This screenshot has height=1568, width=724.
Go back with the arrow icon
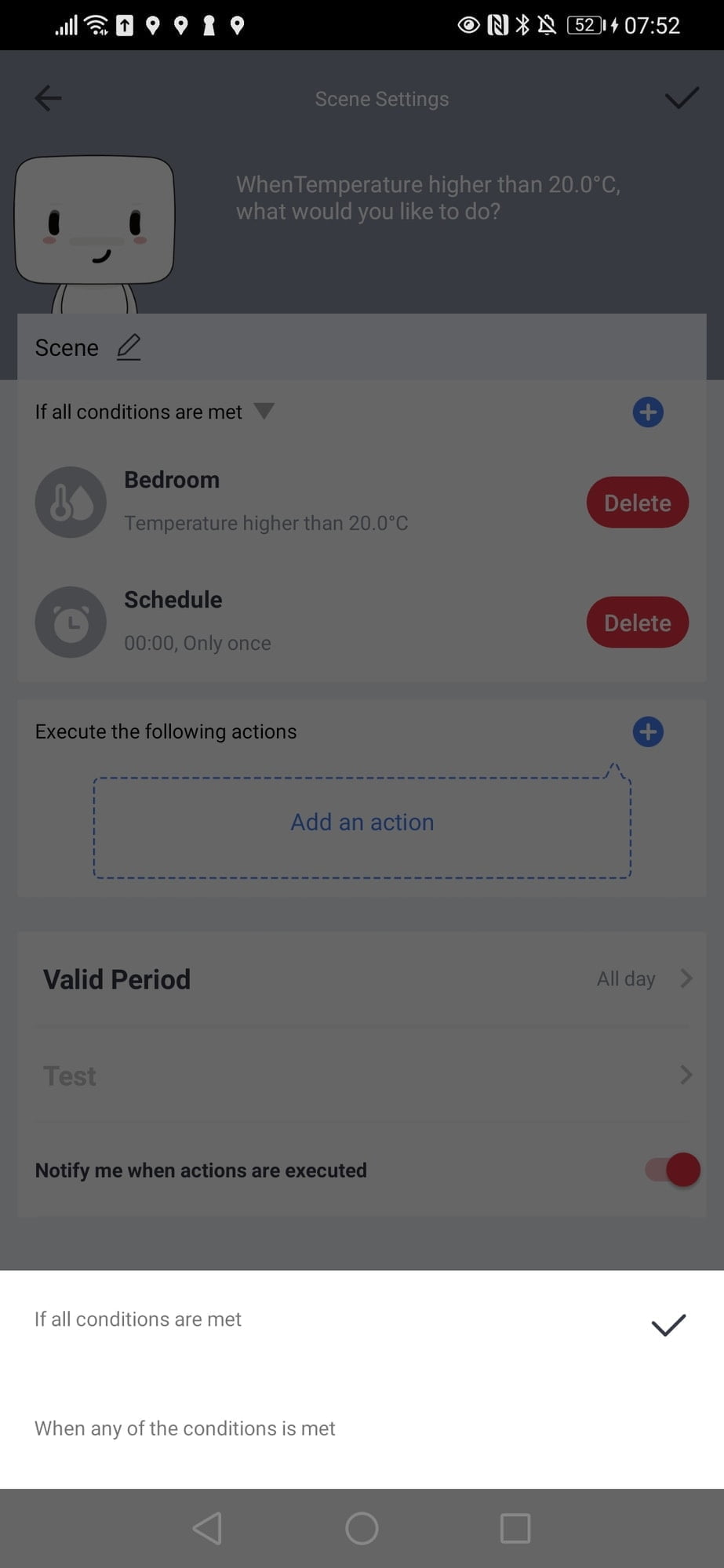[x=48, y=99]
